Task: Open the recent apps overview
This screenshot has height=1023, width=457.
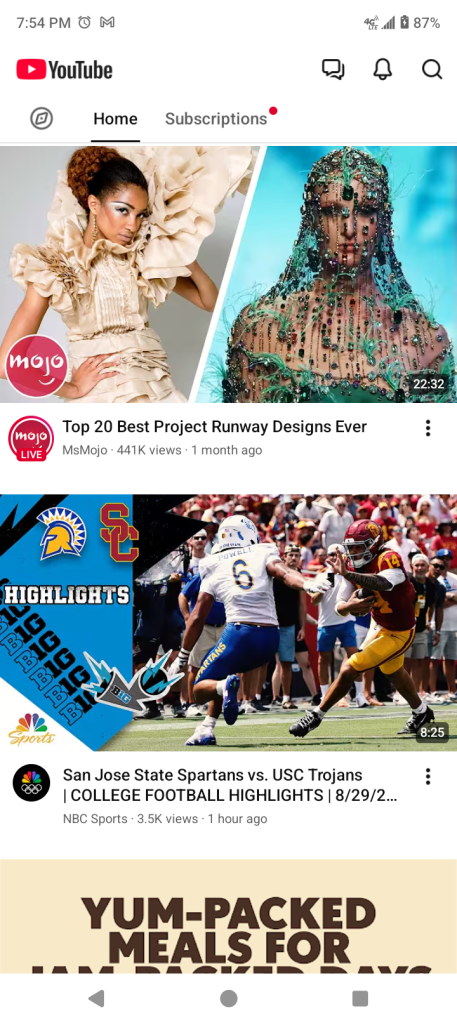Action: click(x=360, y=998)
